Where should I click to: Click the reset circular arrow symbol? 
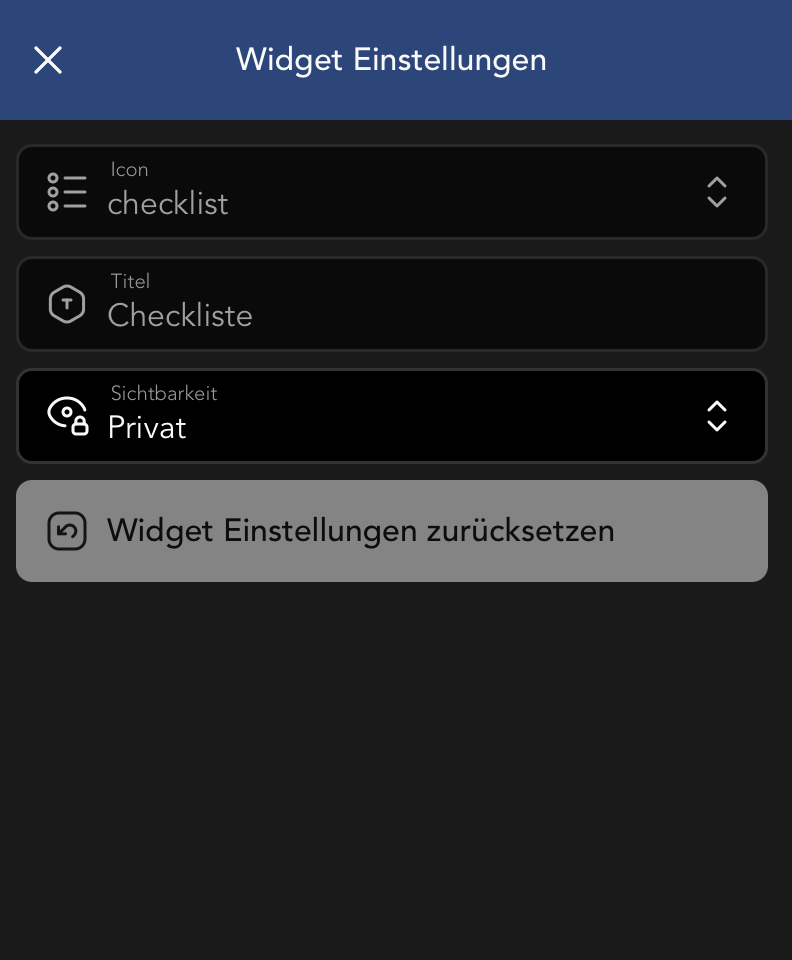click(66, 531)
